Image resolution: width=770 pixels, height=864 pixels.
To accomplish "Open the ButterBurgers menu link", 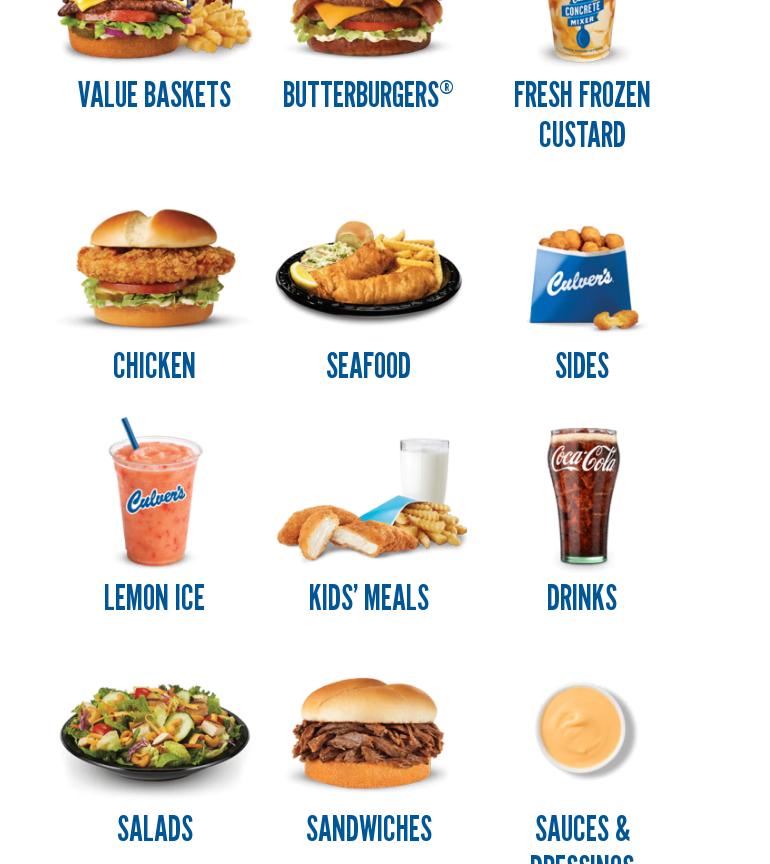I will coord(368,96).
